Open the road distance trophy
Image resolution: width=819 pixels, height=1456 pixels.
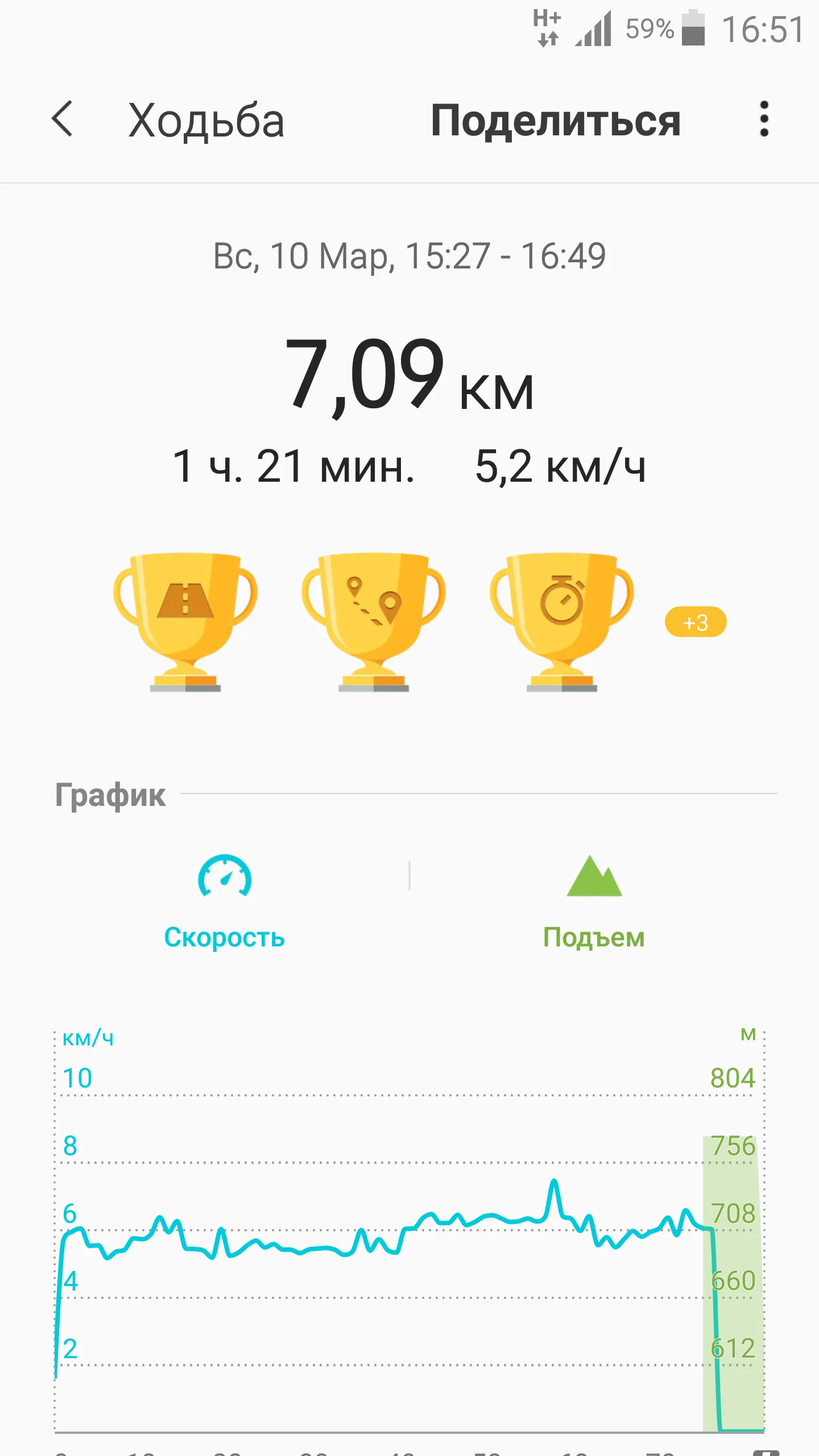[185, 621]
